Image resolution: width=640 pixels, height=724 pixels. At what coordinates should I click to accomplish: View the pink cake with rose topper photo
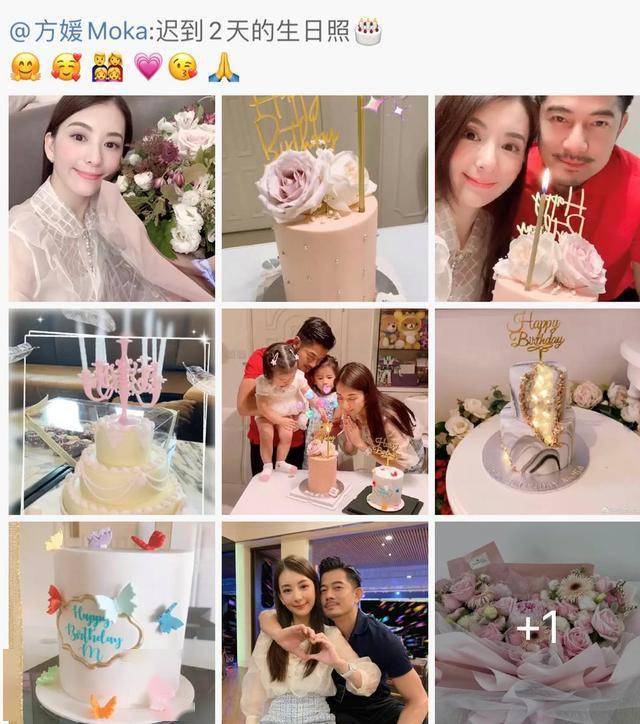point(325,198)
